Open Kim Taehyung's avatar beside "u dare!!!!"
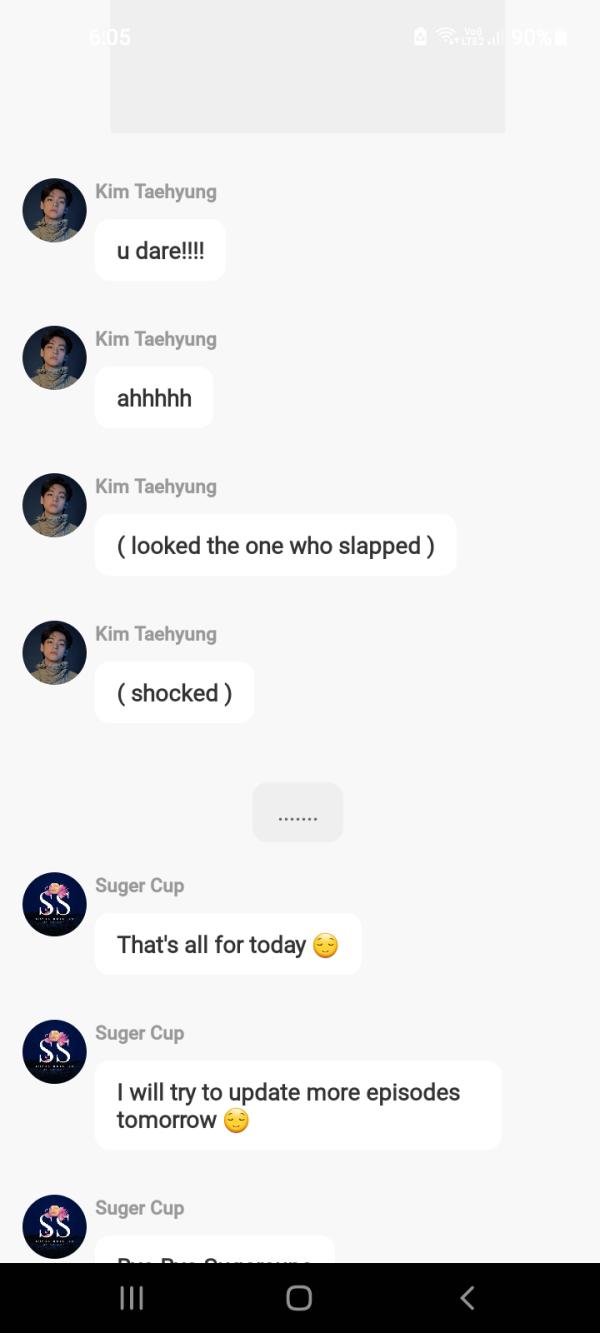The image size is (600, 1333). point(55,211)
